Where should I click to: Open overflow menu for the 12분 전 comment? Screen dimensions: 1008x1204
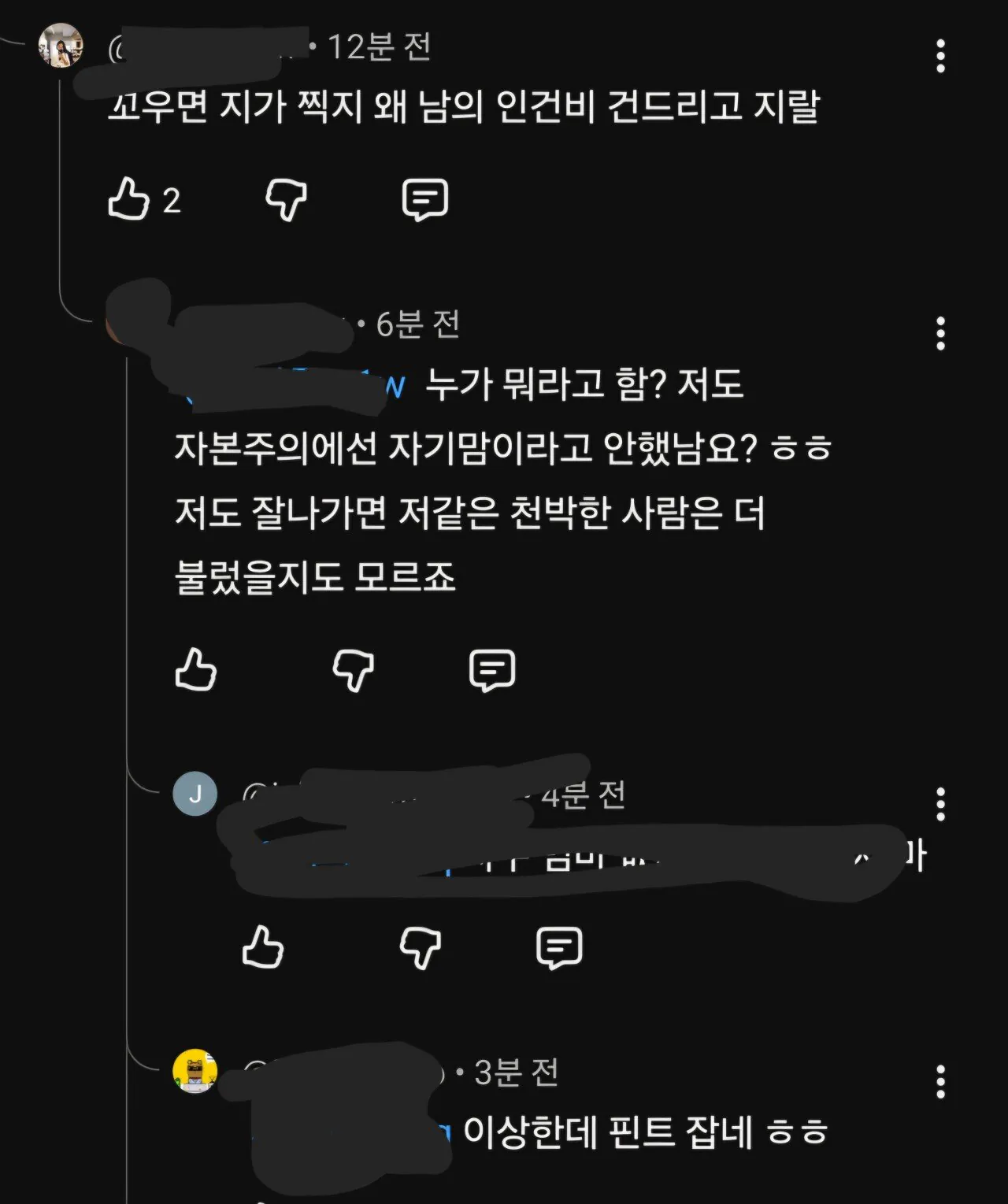tap(940, 56)
